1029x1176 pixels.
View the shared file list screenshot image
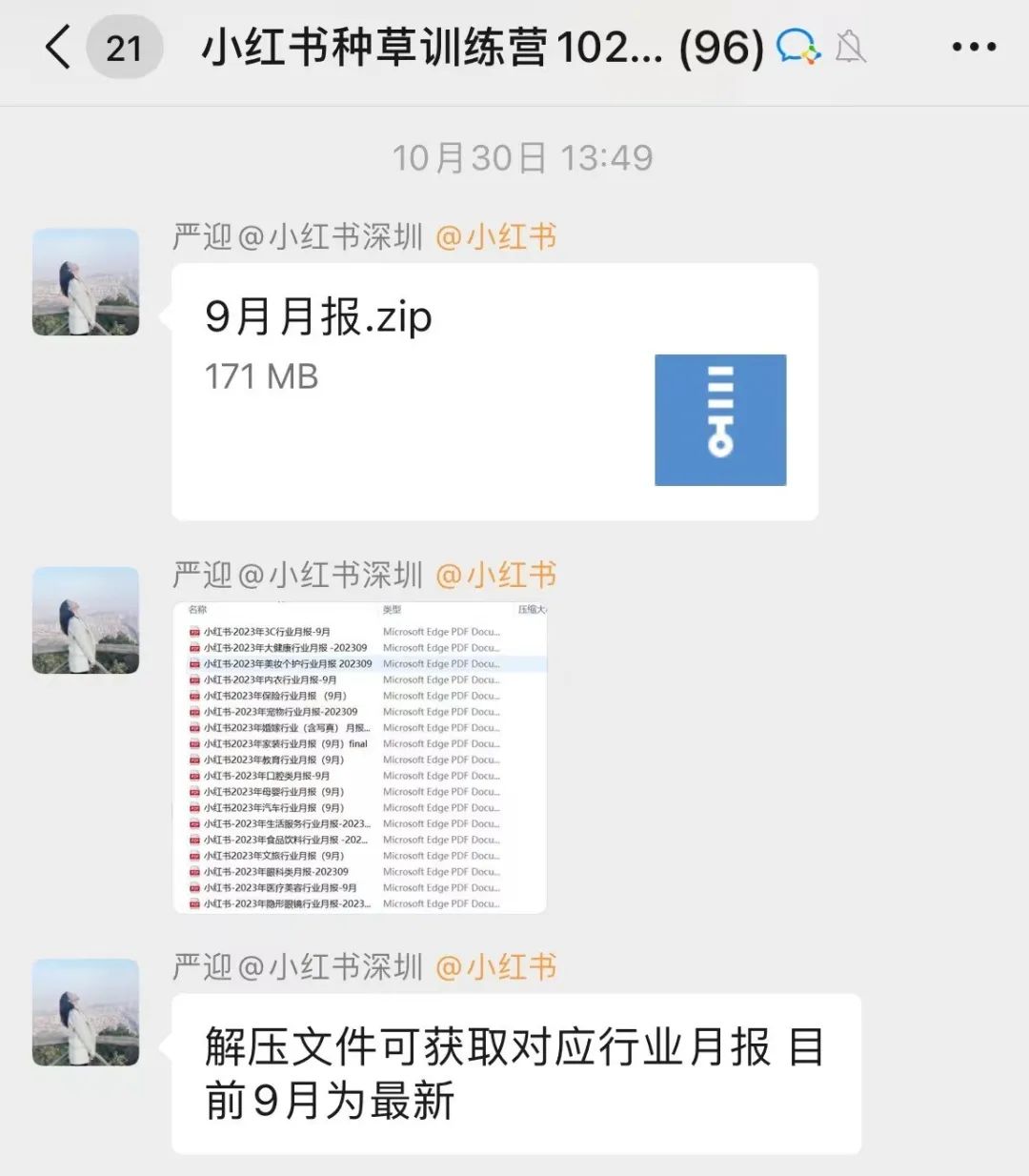360,757
